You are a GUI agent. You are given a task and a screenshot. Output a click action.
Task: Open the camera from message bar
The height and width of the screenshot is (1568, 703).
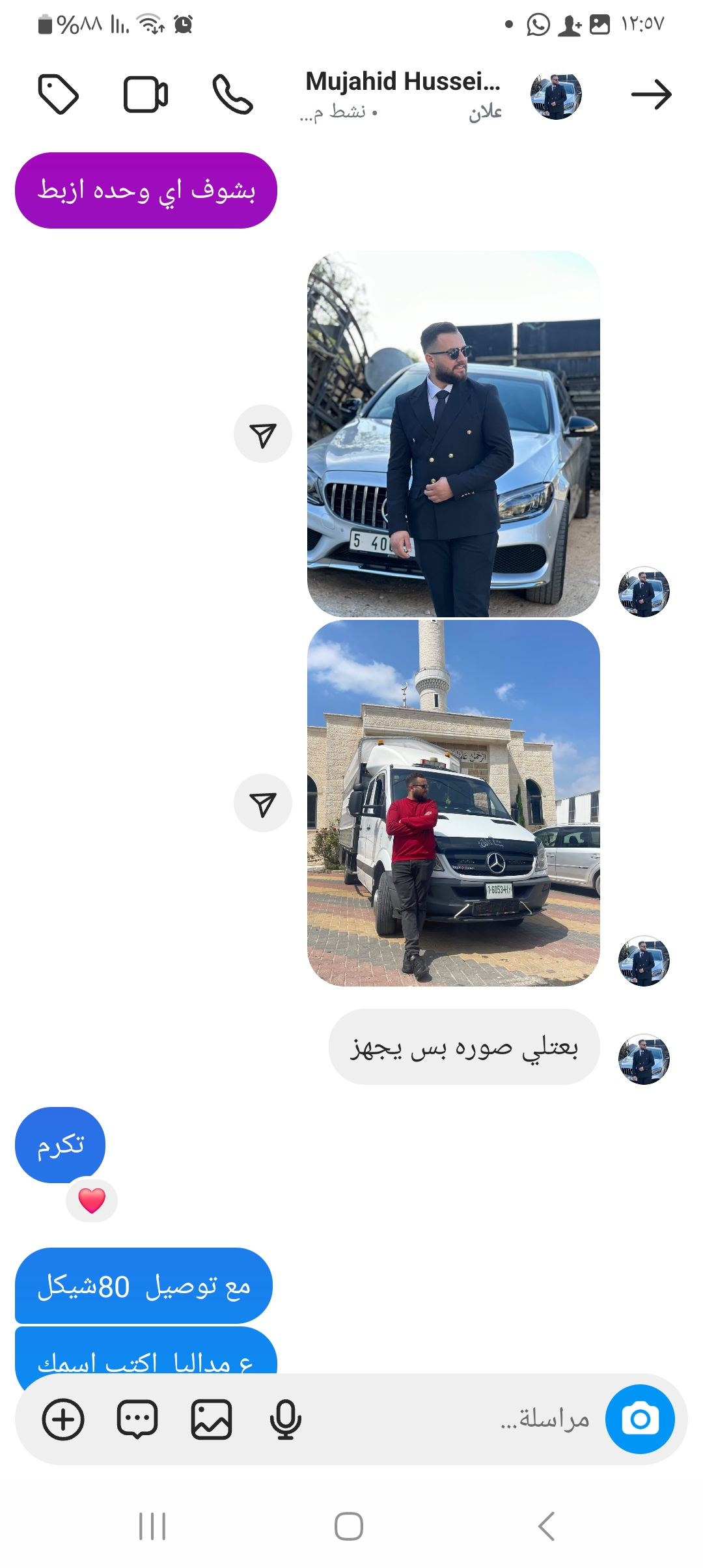tap(640, 1419)
